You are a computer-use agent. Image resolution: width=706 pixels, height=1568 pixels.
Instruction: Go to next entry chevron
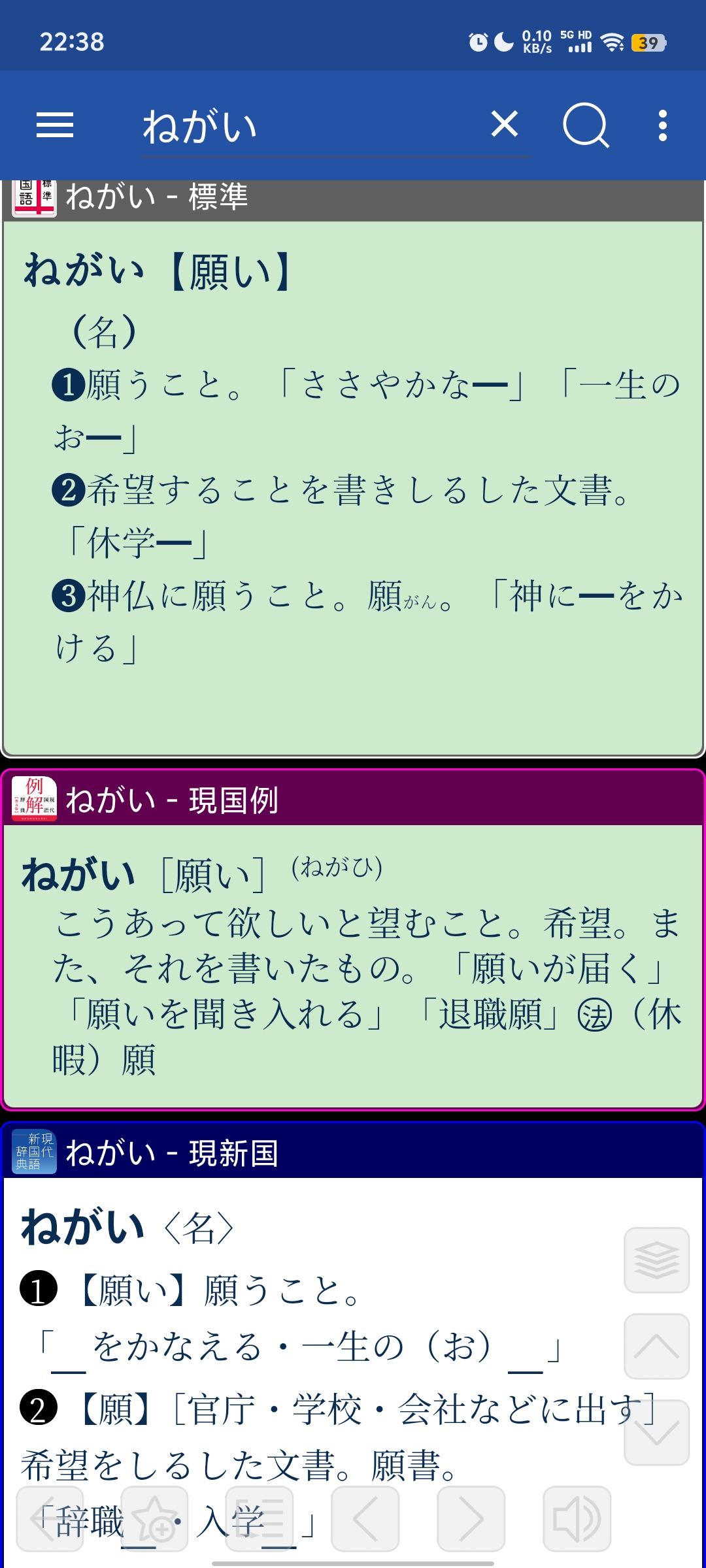(471, 1518)
